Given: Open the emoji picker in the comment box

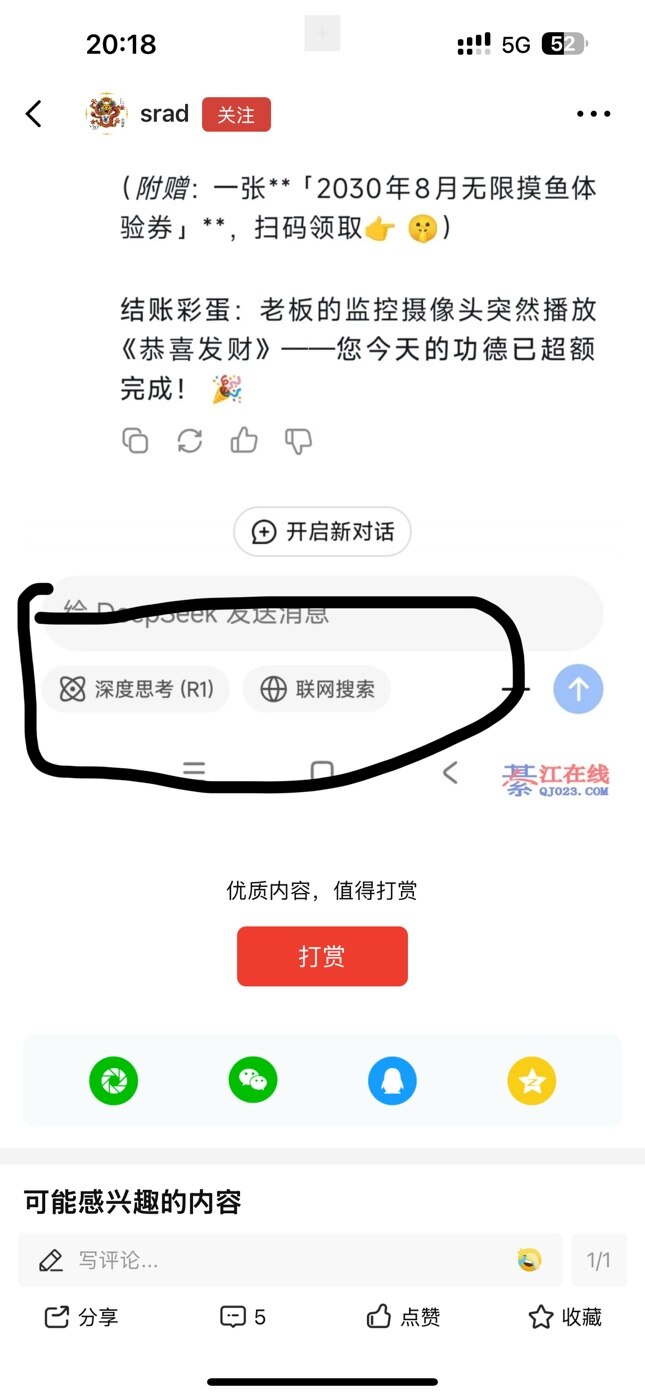Looking at the screenshot, I should tap(529, 1260).
